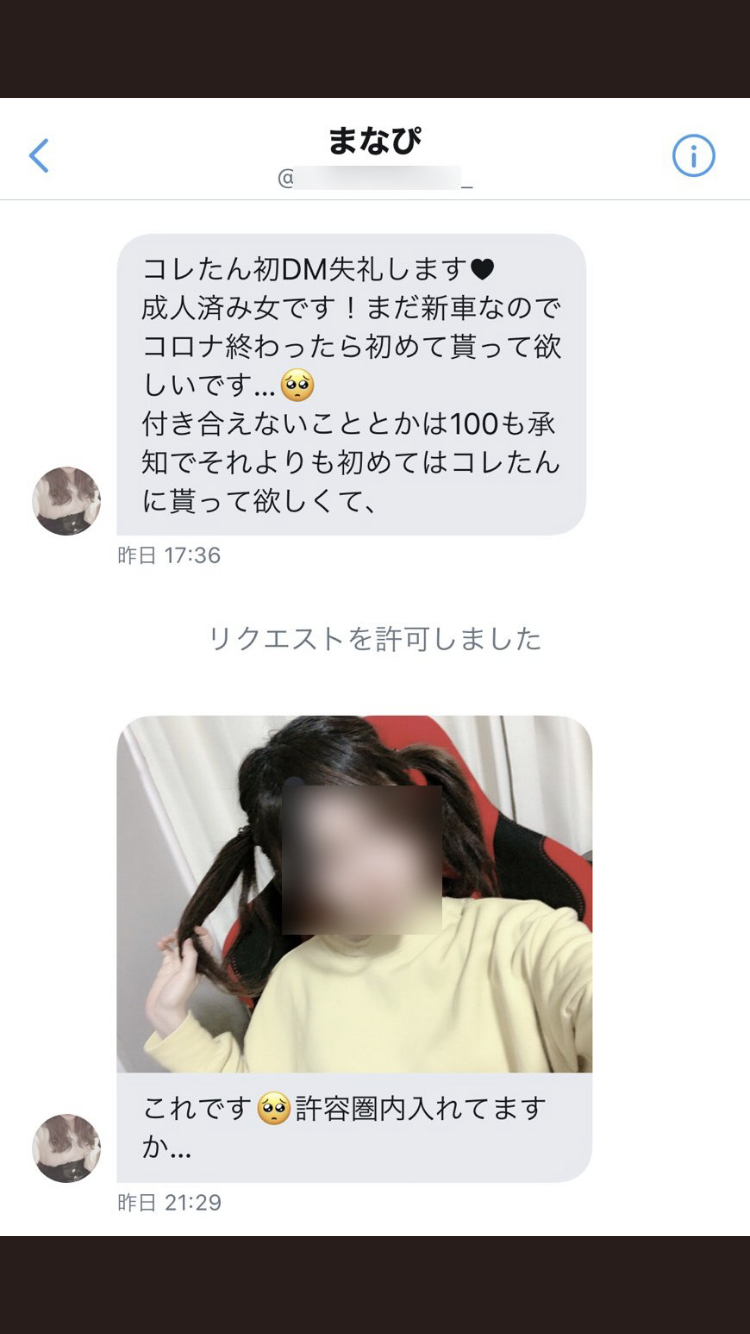
Task: Open the photo sent in the chat
Action: tap(354, 893)
